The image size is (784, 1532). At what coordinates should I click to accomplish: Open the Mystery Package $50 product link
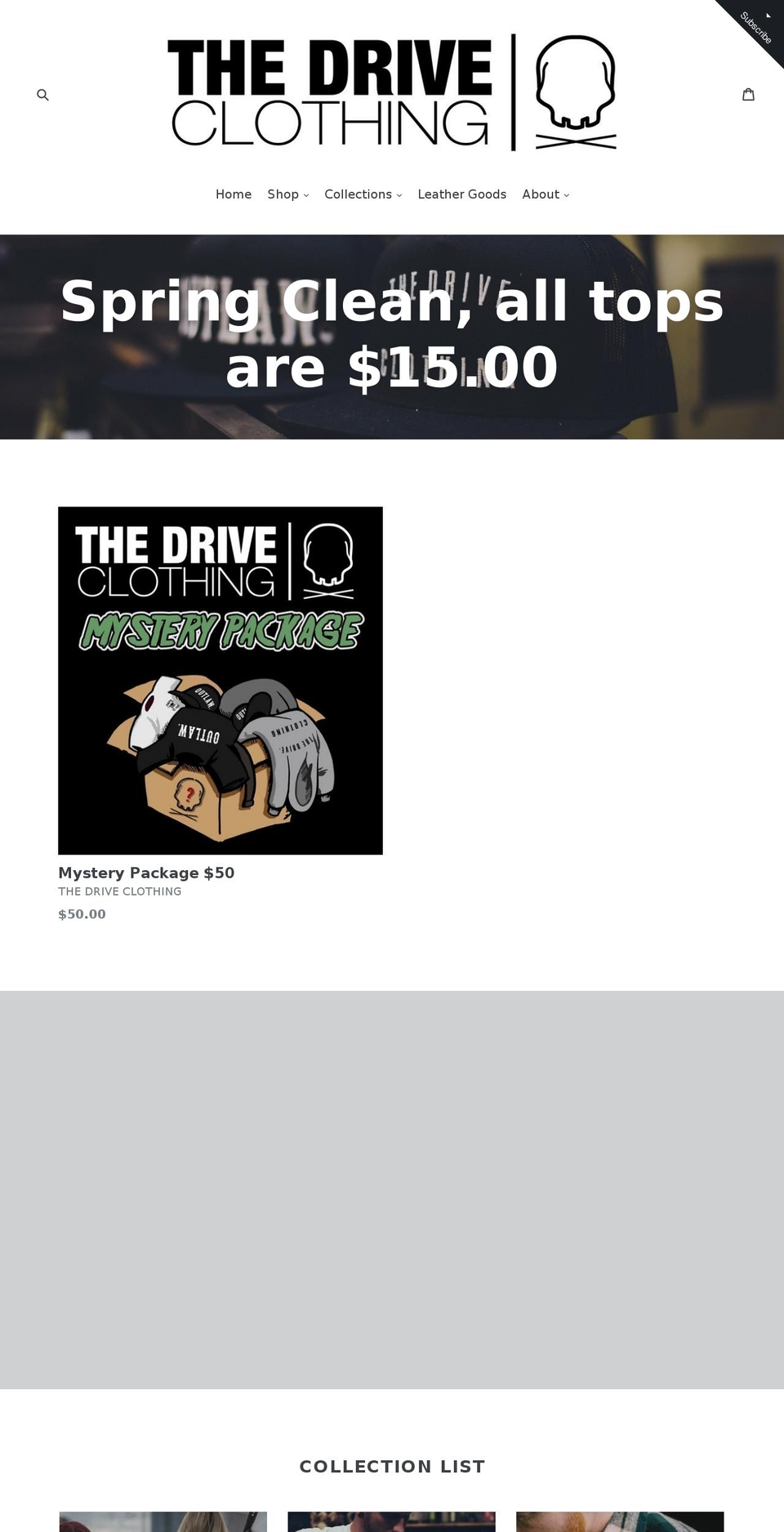(x=146, y=873)
